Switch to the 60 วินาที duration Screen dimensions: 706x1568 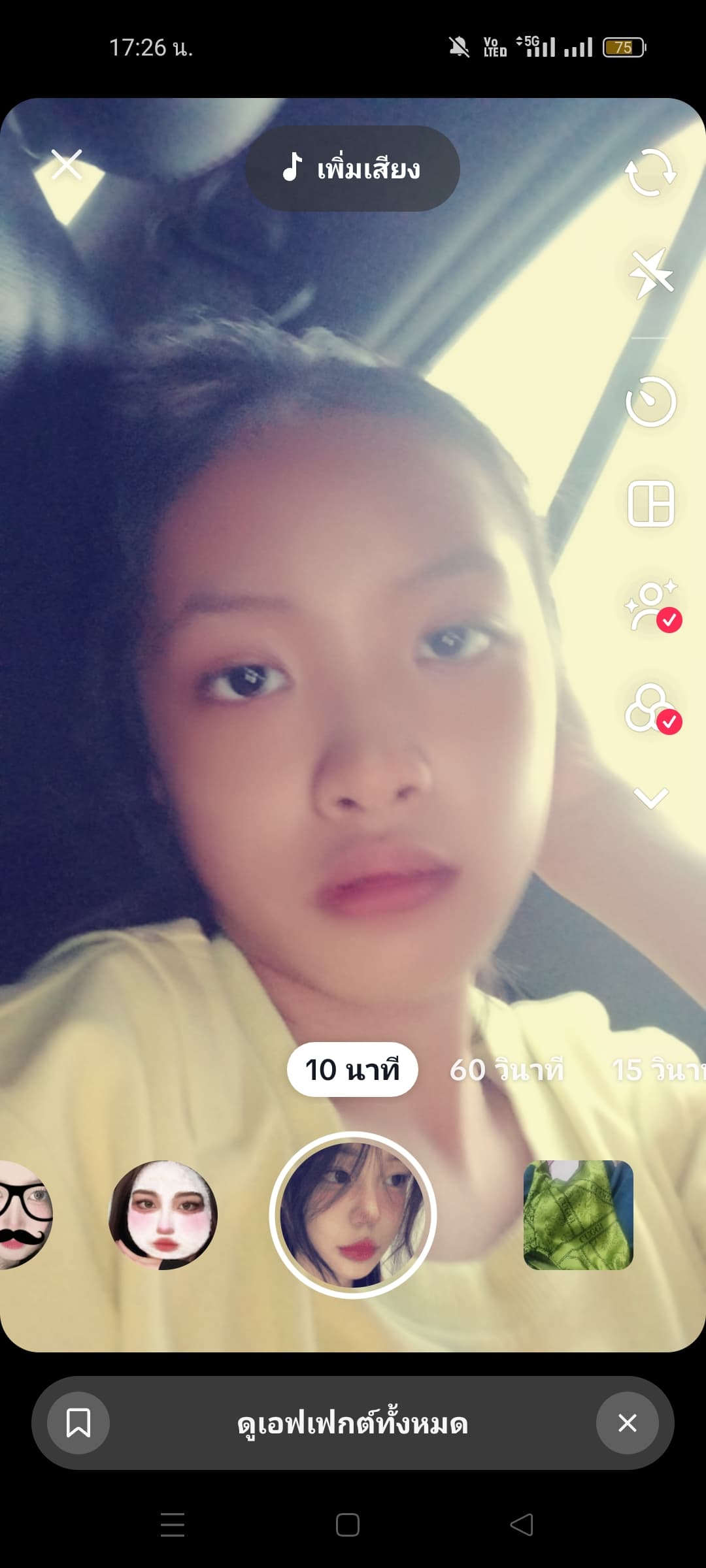pyautogui.click(x=507, y=1070)
